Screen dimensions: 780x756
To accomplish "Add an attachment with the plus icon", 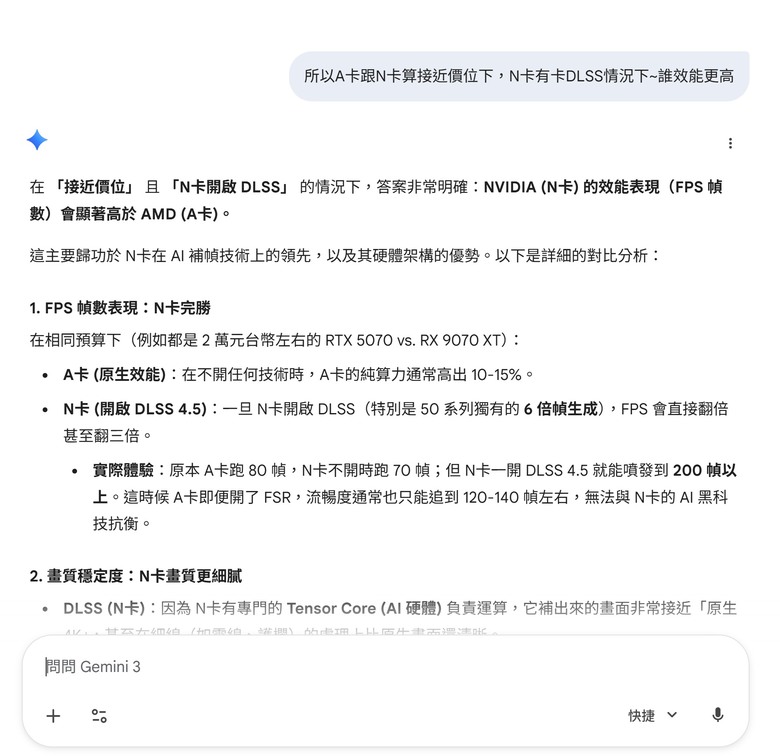I will coord(54,715).
